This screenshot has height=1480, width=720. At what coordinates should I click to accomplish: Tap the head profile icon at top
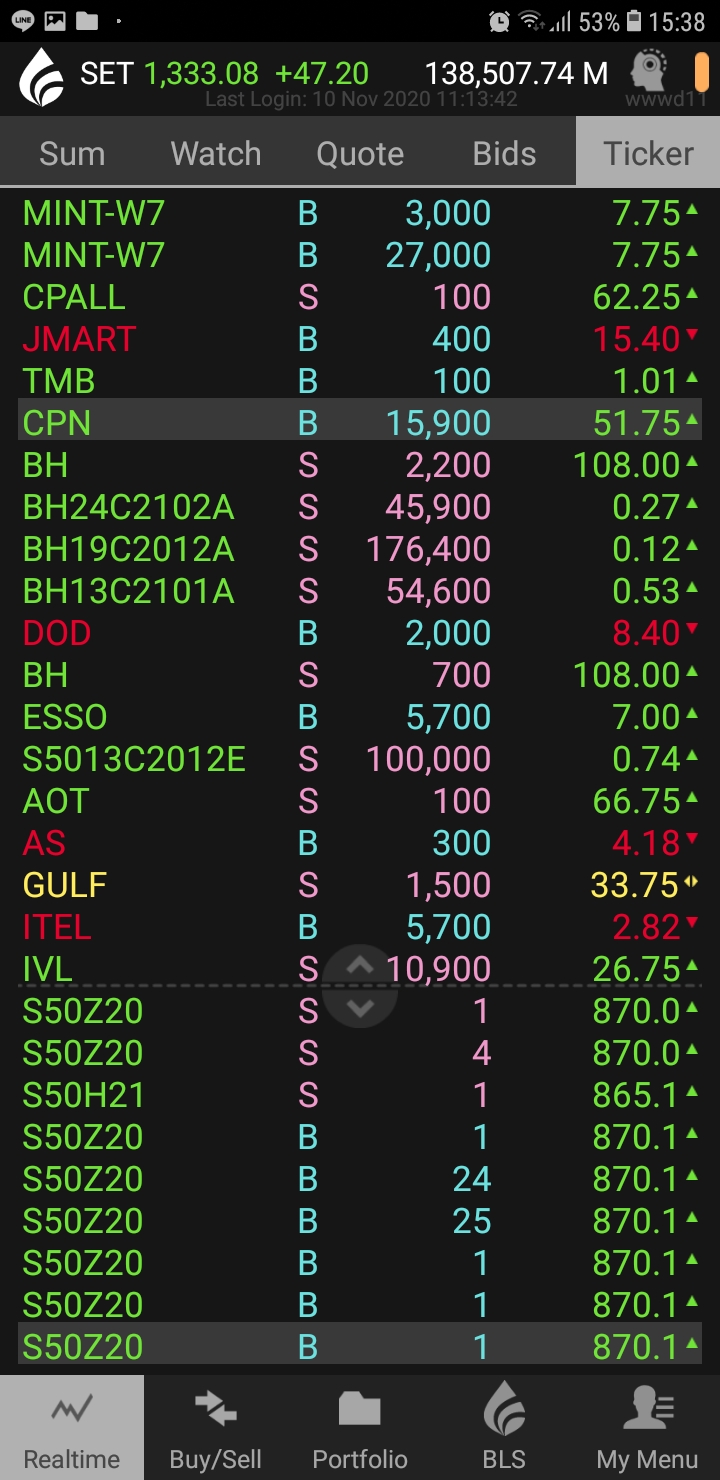coord(650,70)
